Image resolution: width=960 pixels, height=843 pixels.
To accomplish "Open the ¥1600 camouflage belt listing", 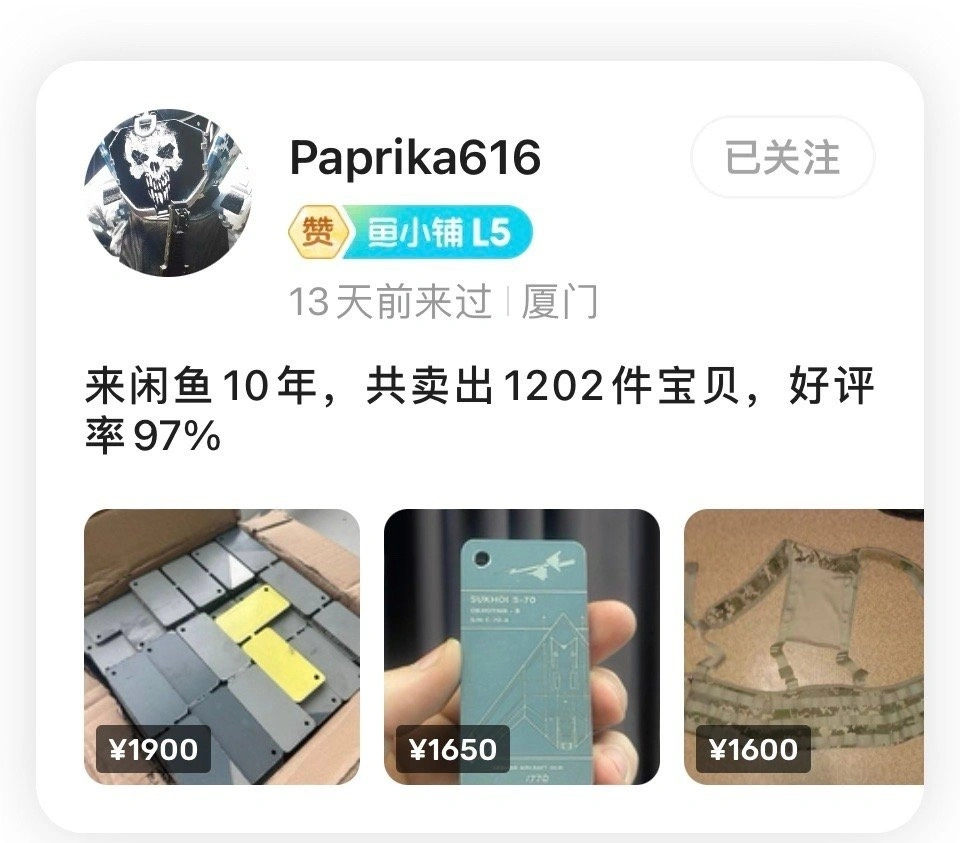I will [x=803, y=646].
